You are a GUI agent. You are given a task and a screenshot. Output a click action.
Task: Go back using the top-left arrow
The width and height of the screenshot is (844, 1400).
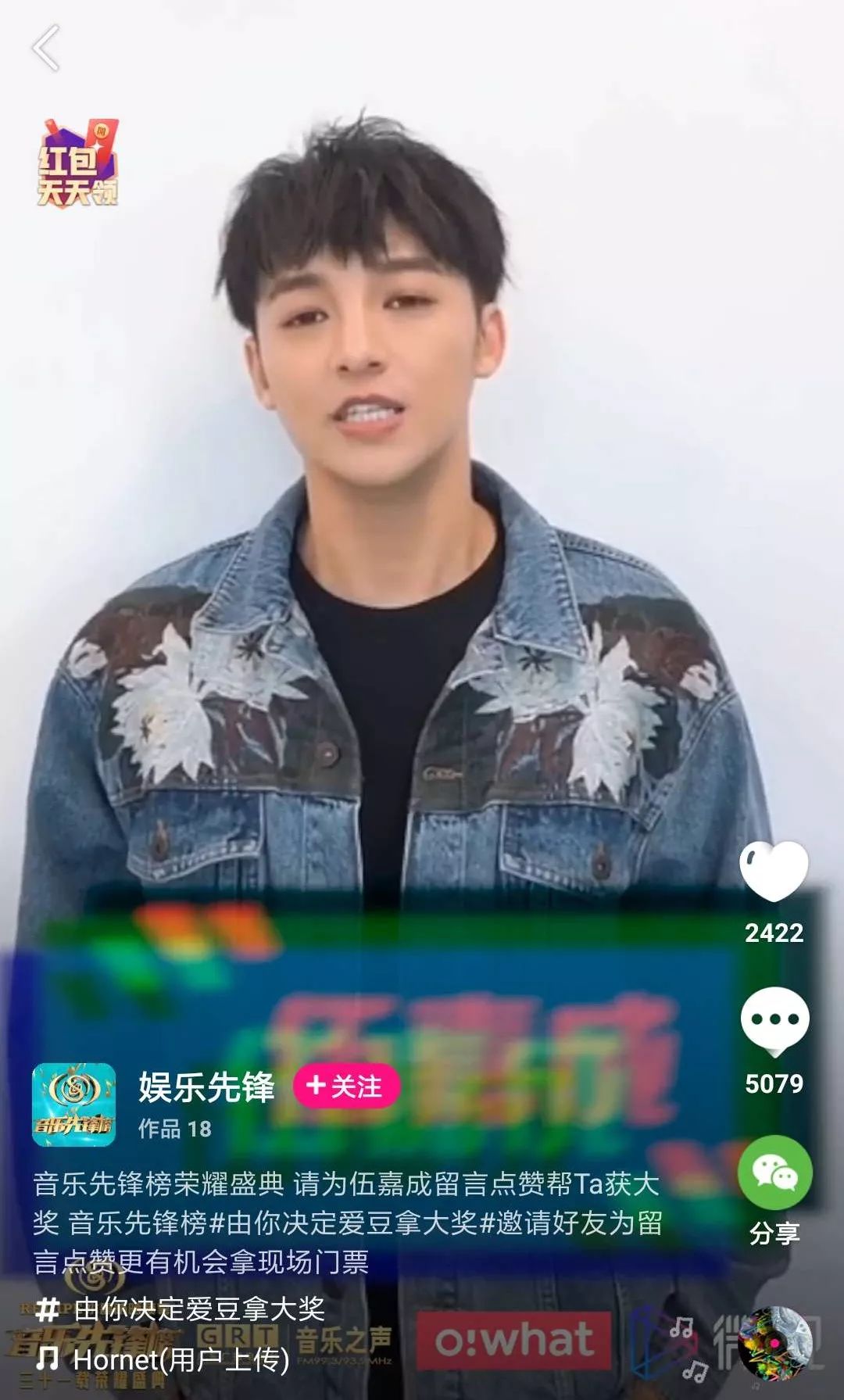coord(46,48)
